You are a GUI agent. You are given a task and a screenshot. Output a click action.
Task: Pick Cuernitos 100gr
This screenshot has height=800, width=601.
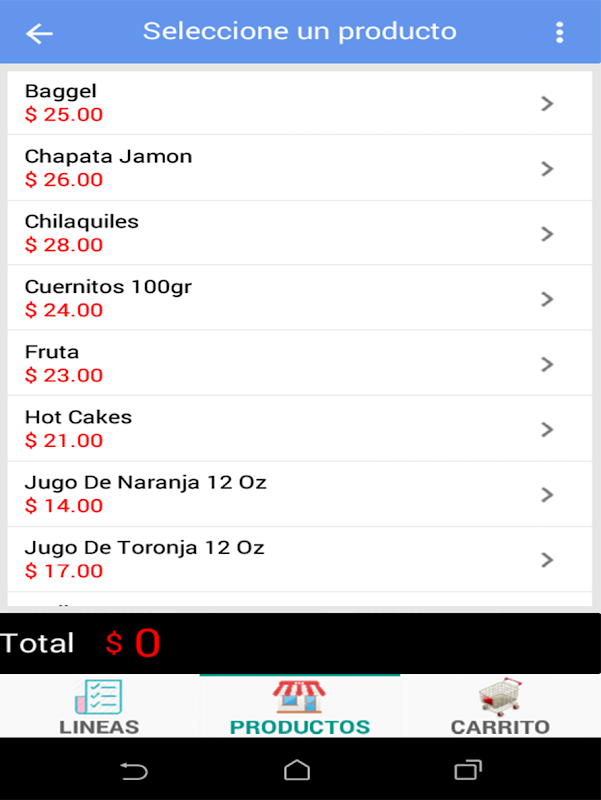point(300,298)
